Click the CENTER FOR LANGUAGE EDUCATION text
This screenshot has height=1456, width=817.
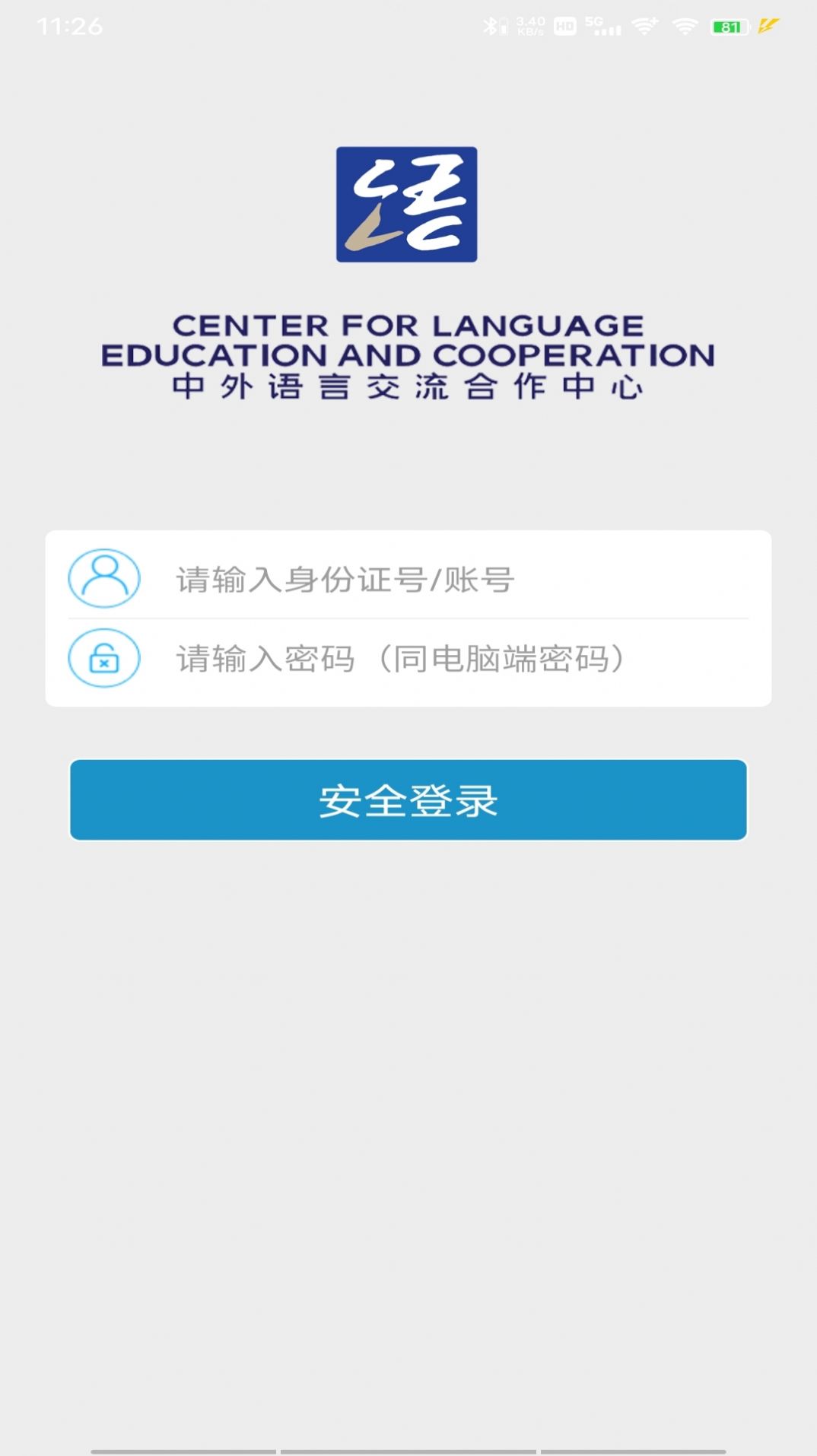click(x=408, y=326)
